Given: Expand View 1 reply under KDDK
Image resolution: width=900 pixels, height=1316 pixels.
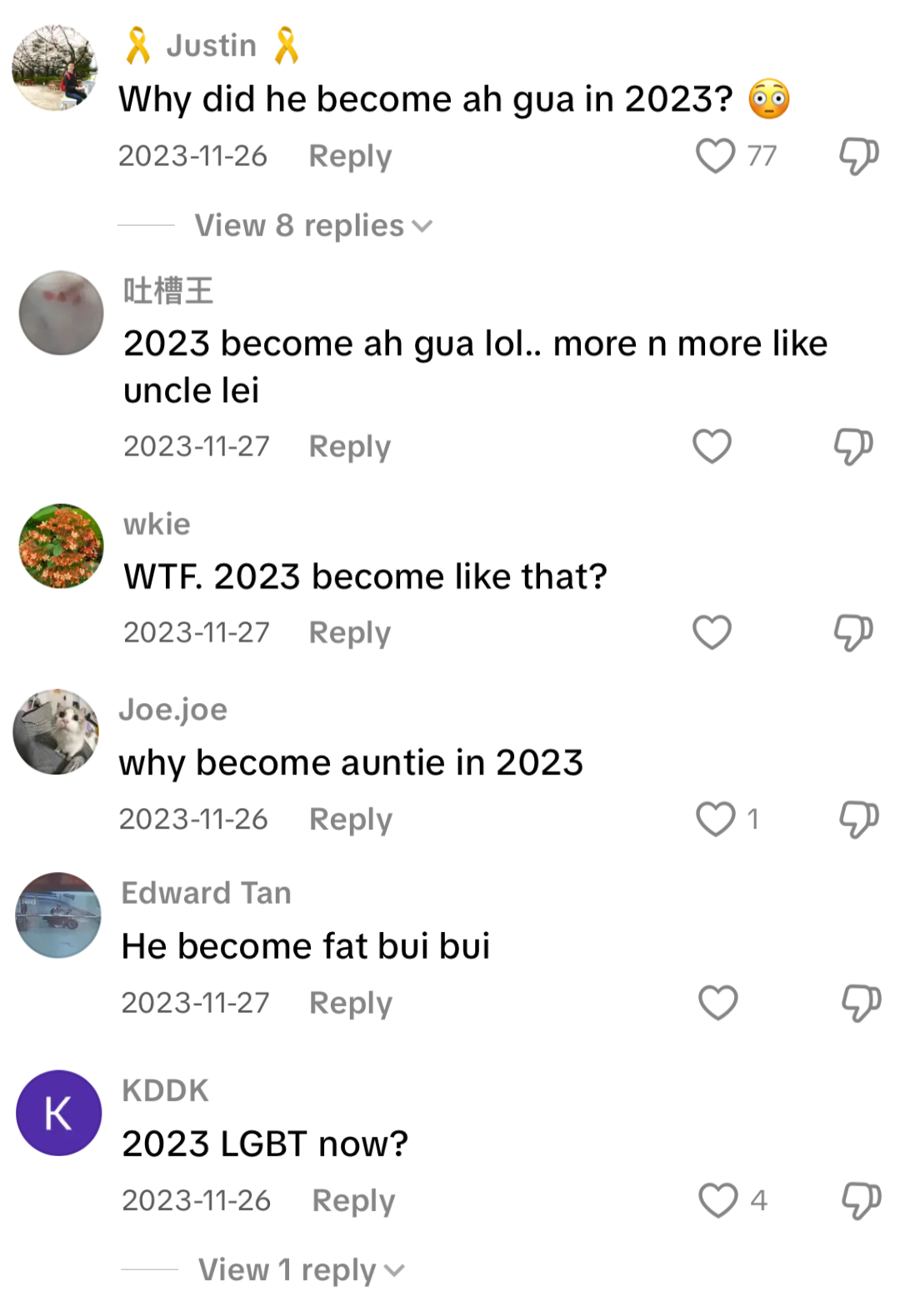Looking at the screenshot, I should (300, 1270).
